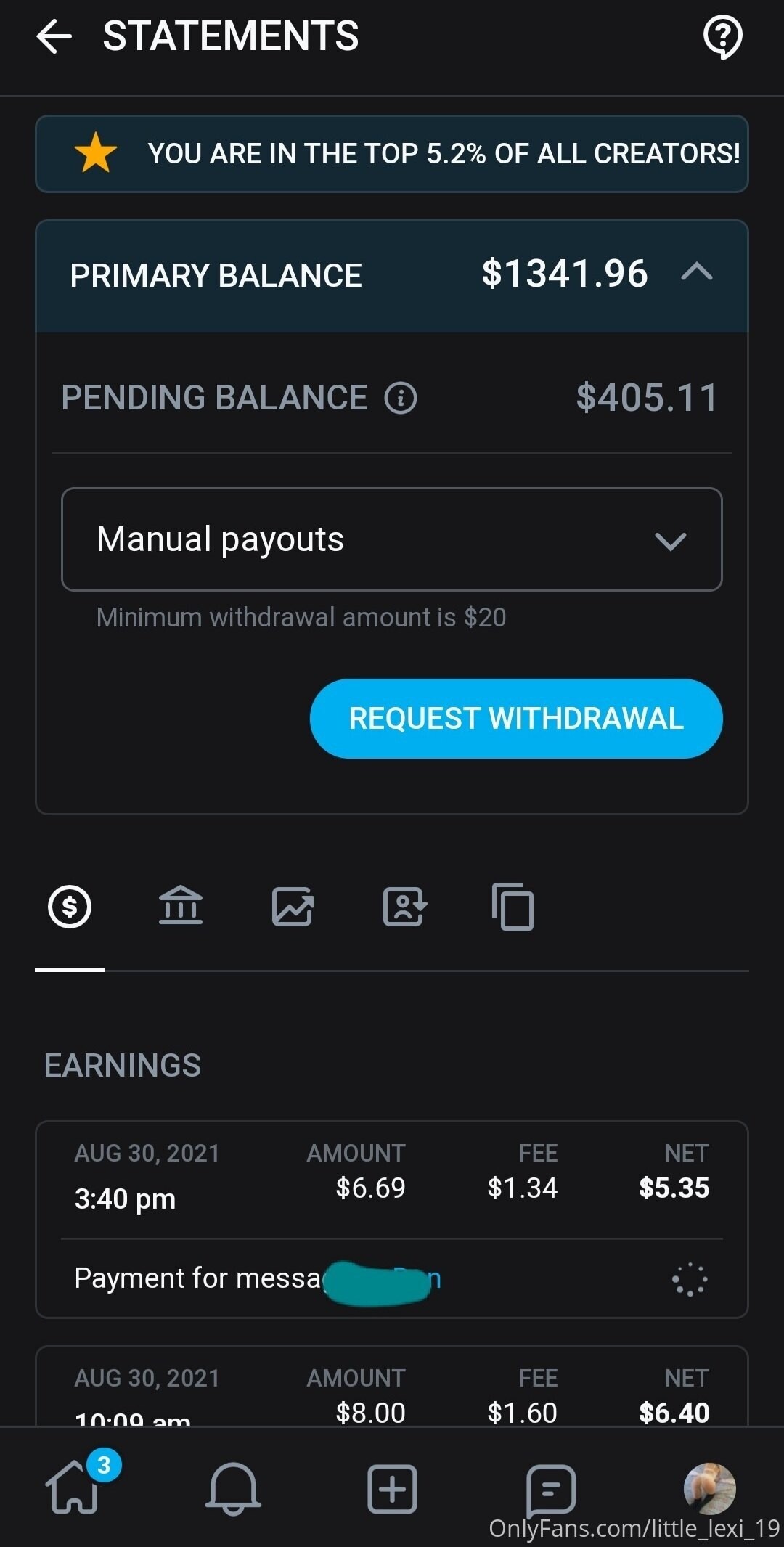
Task: Tap Request Withdrawal
Action: [516, 719]
